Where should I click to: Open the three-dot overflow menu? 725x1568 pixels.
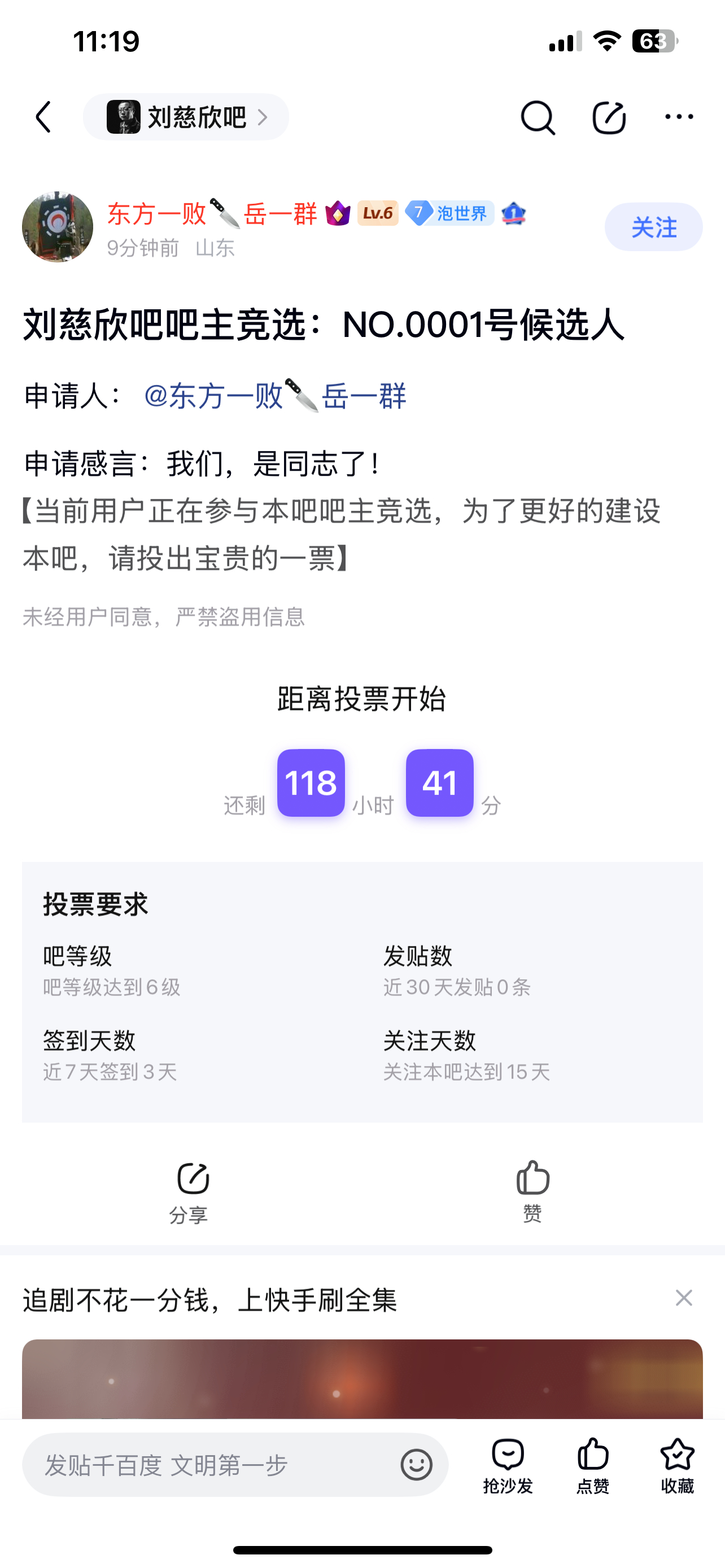pyautogui.click(x=679, y=116)
